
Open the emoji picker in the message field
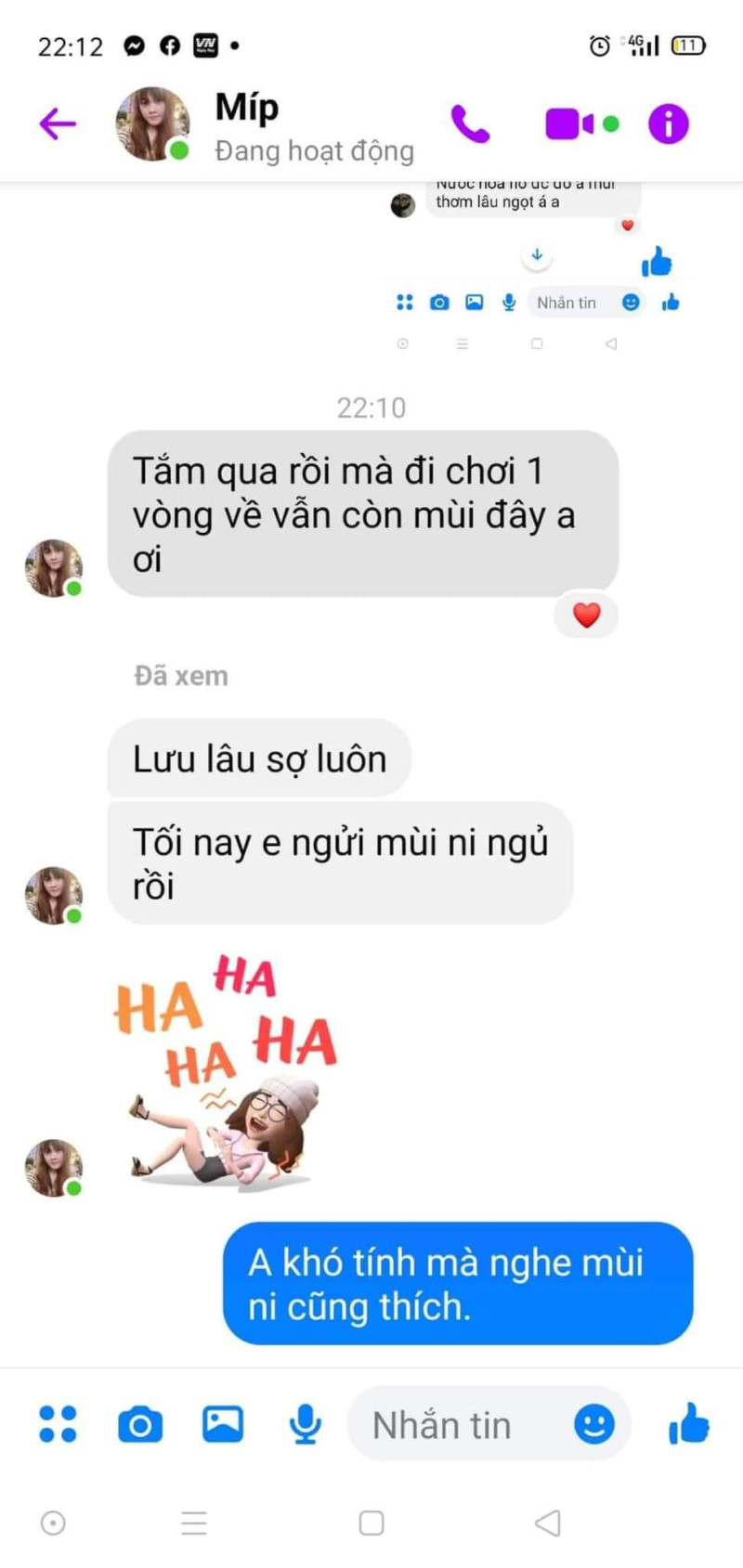pos(593,1423)
